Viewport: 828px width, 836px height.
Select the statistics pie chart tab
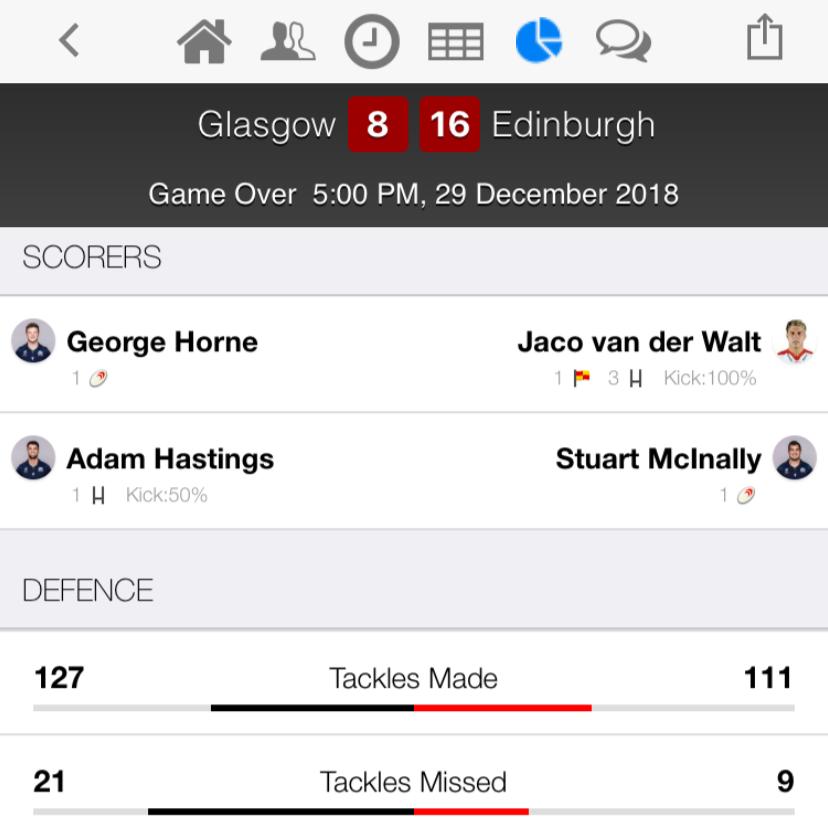539,42
